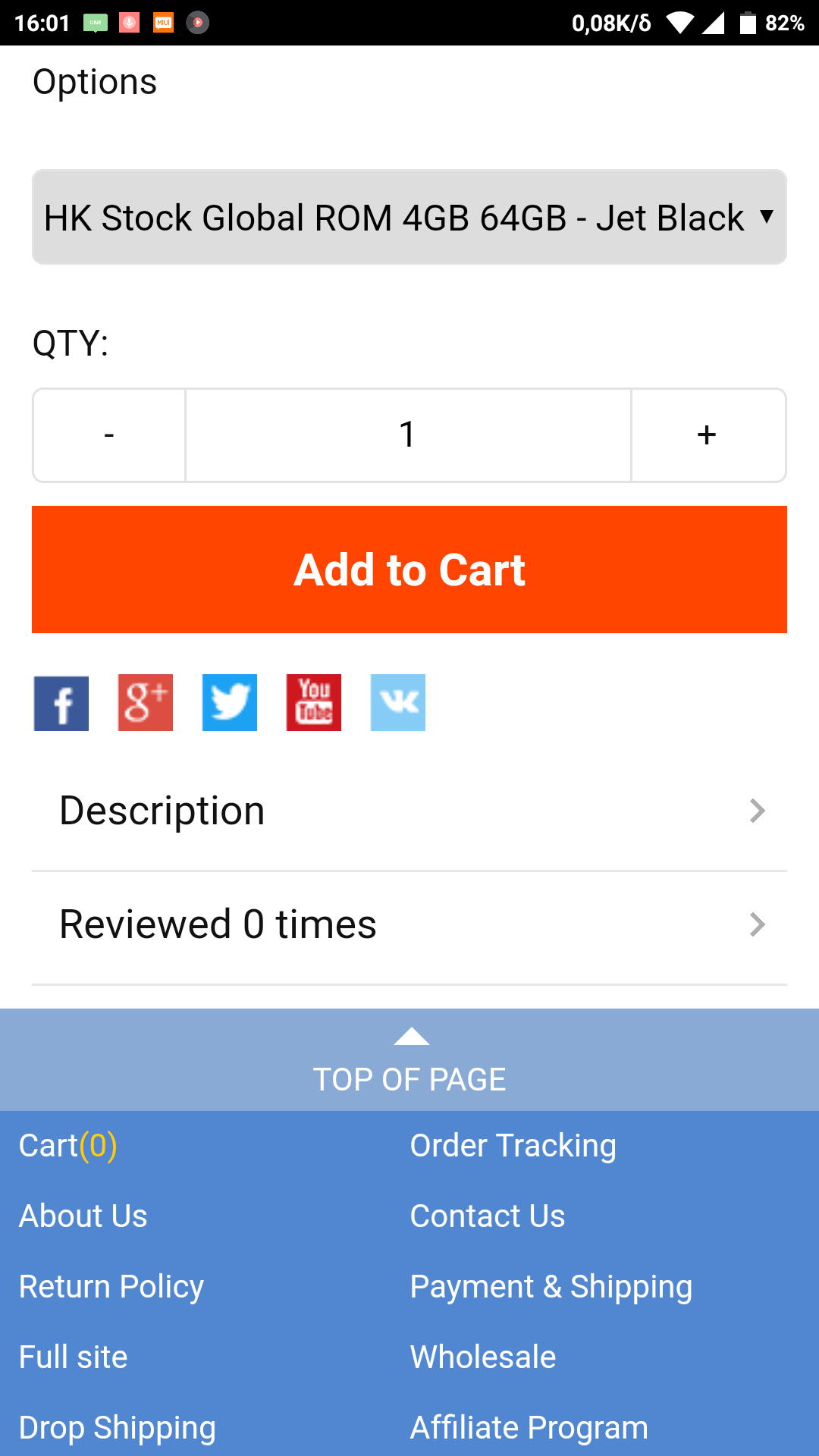View the Return Policy
Image resolution: width=819 pixels, height=1456 pixels.
pyautogui.click(x=111, y=1287)
